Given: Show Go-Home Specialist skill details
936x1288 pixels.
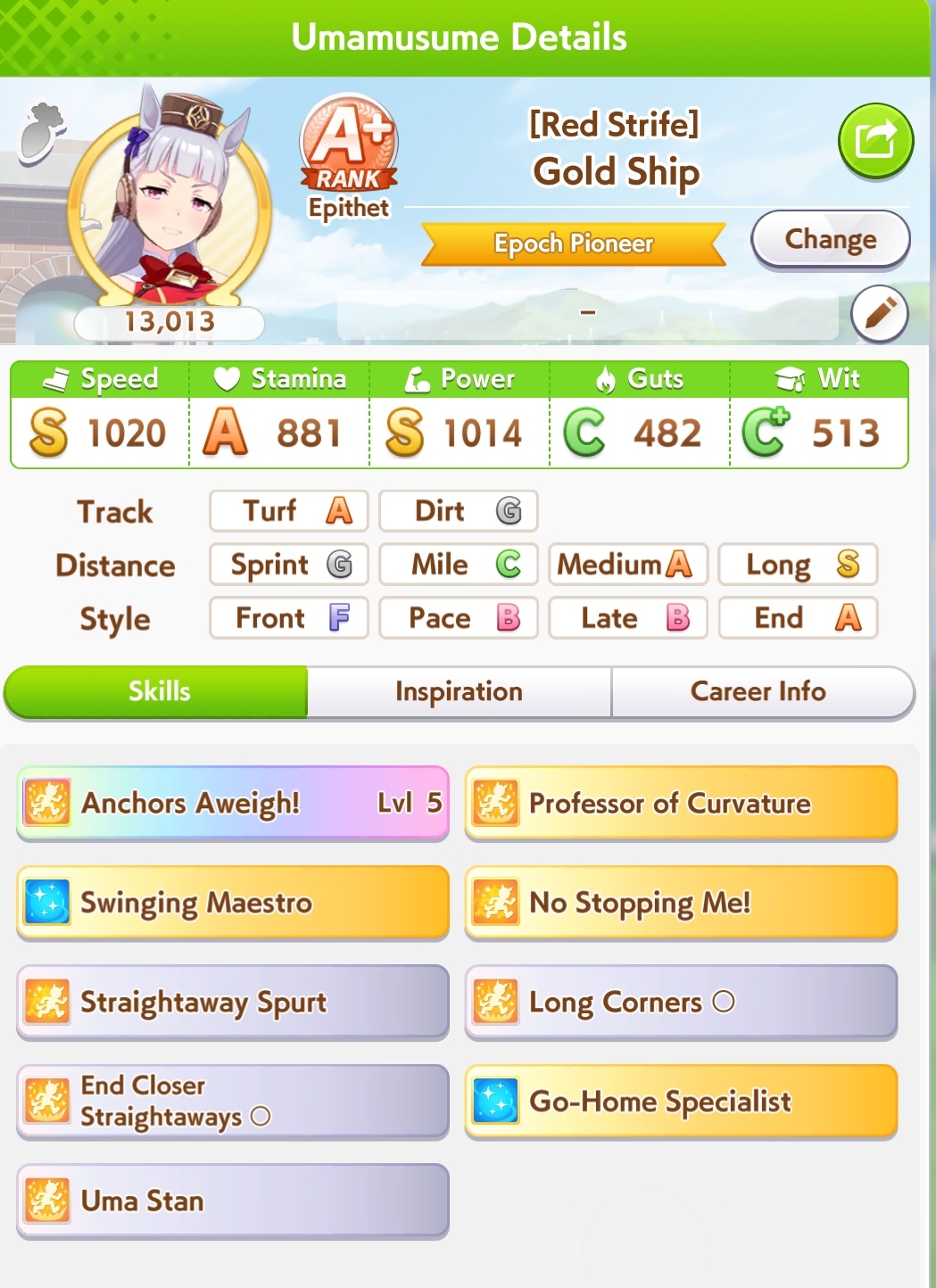Looking at the screenshot, I should 681,1101.
